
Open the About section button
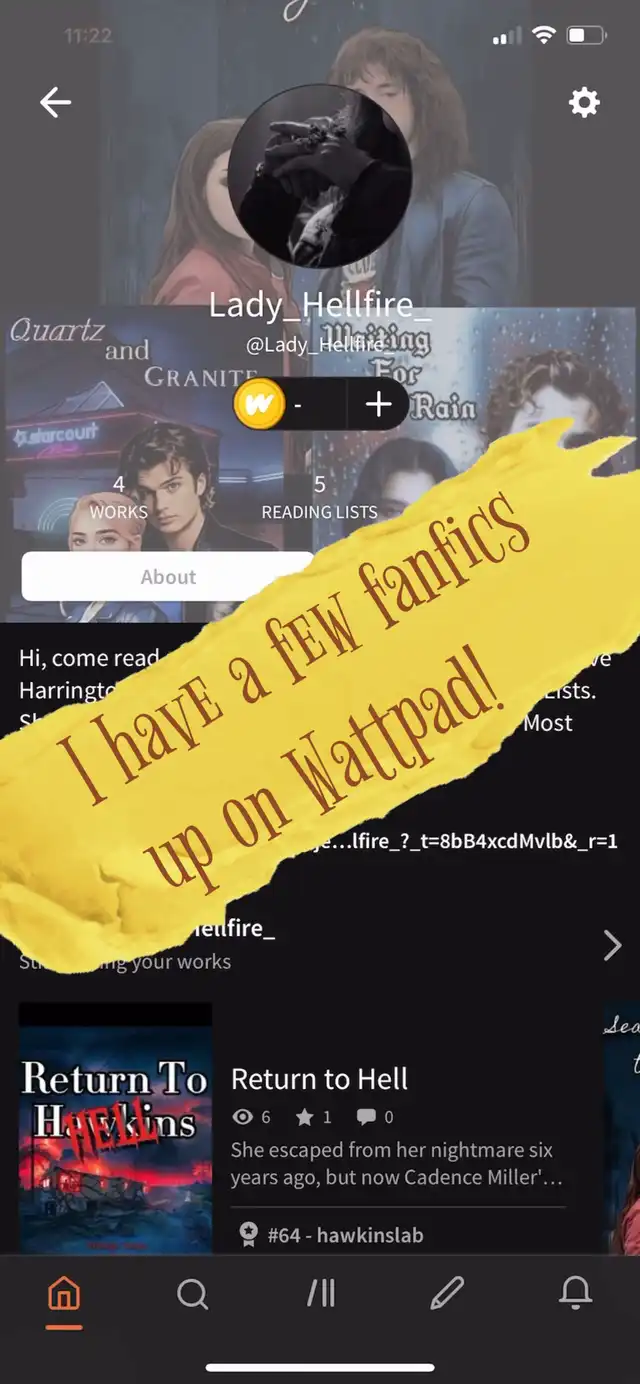click(168, 577)
